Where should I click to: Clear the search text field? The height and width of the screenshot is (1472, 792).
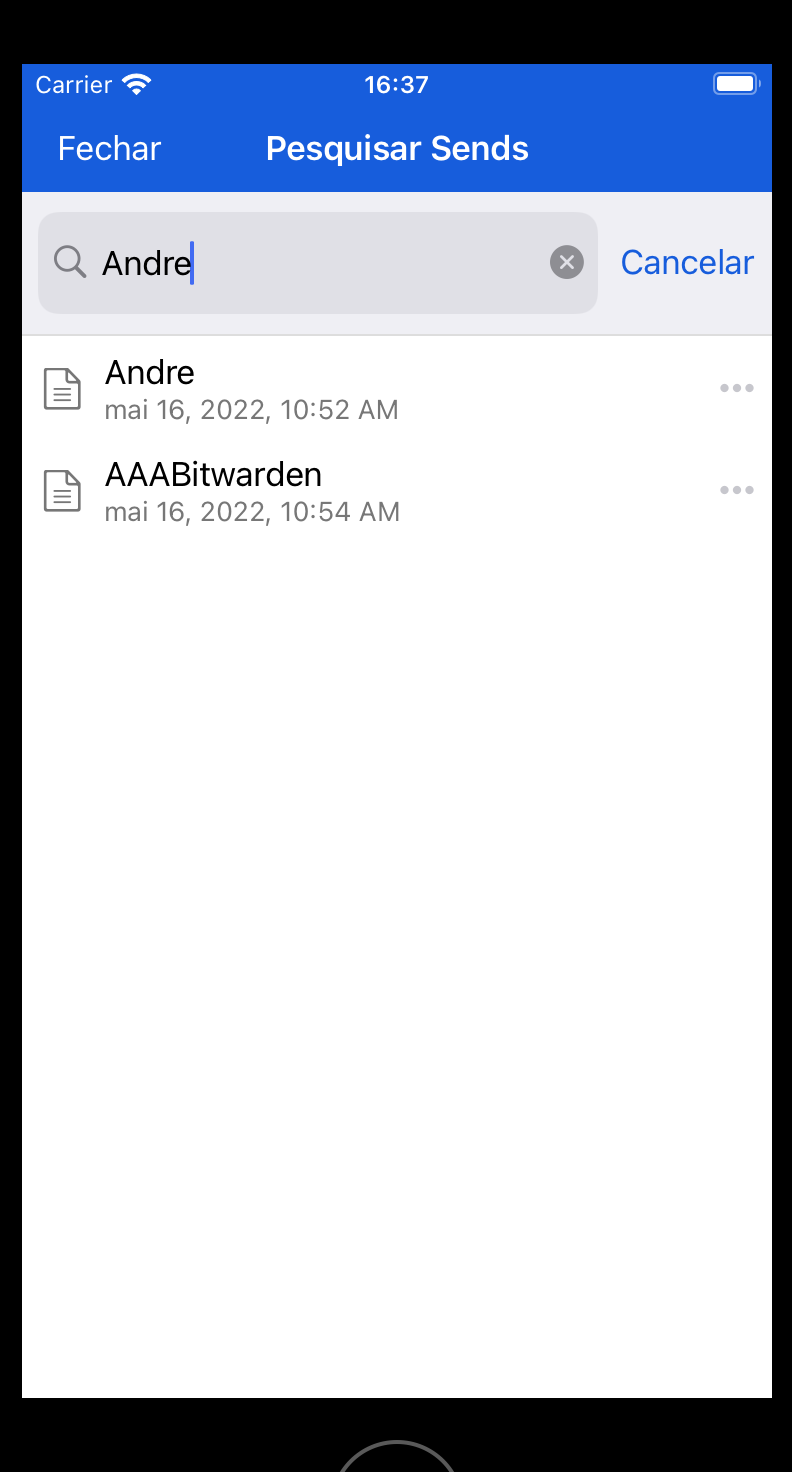(x=567, y=263)
